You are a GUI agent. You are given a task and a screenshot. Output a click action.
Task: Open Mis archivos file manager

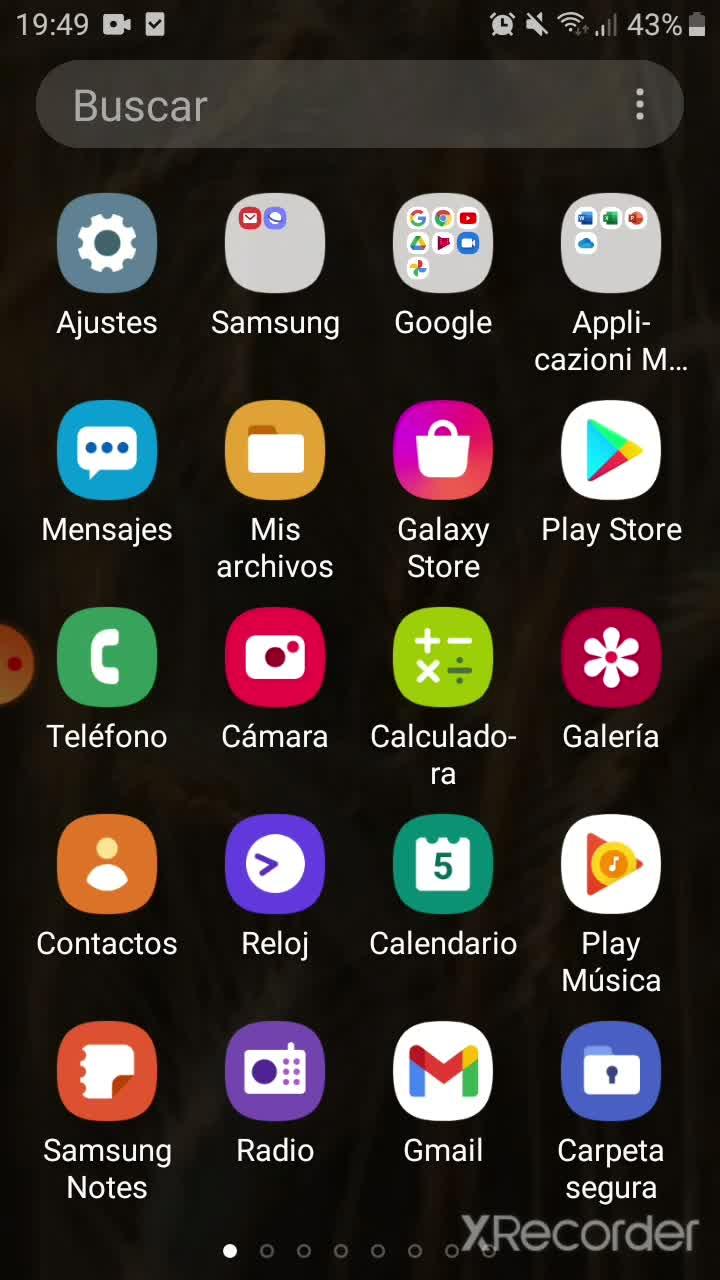[x=275, y=450]
